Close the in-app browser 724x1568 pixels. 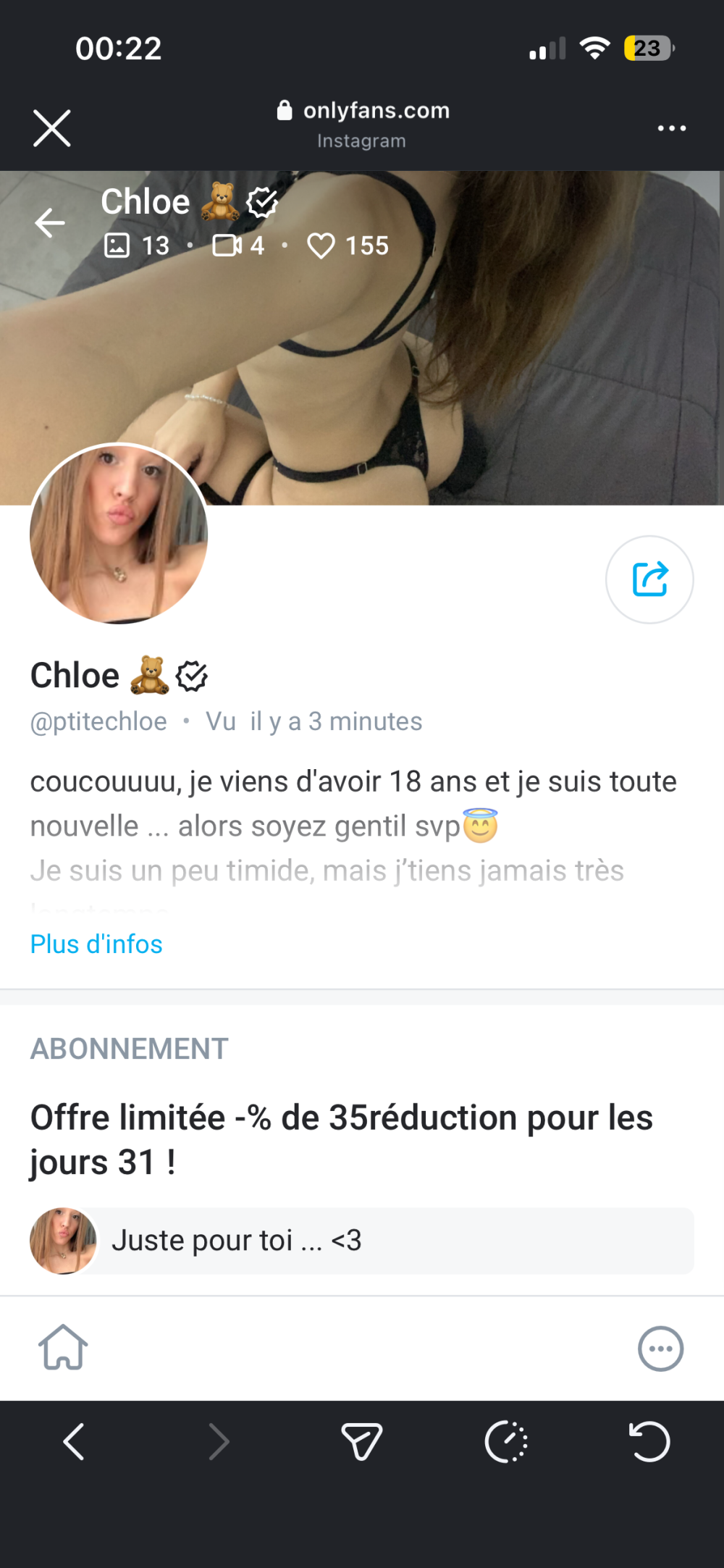coord(52,128)
